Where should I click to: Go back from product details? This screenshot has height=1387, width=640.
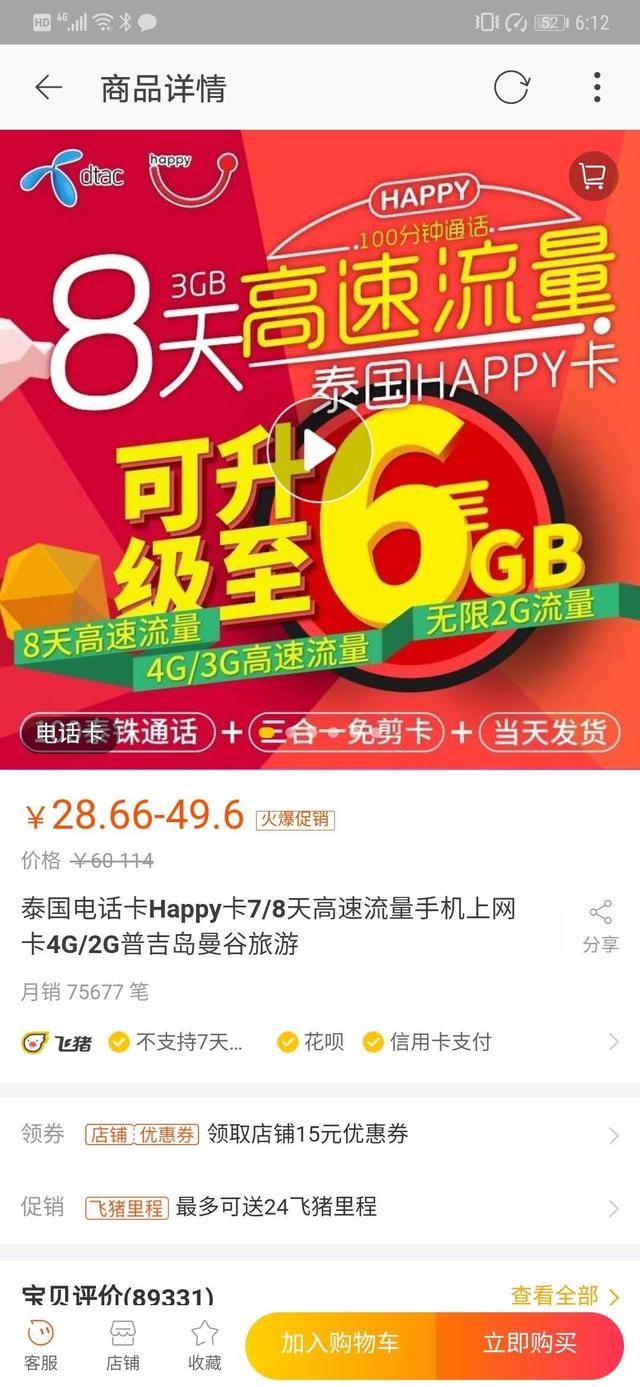pyautogui.click(x=48, y=88)
